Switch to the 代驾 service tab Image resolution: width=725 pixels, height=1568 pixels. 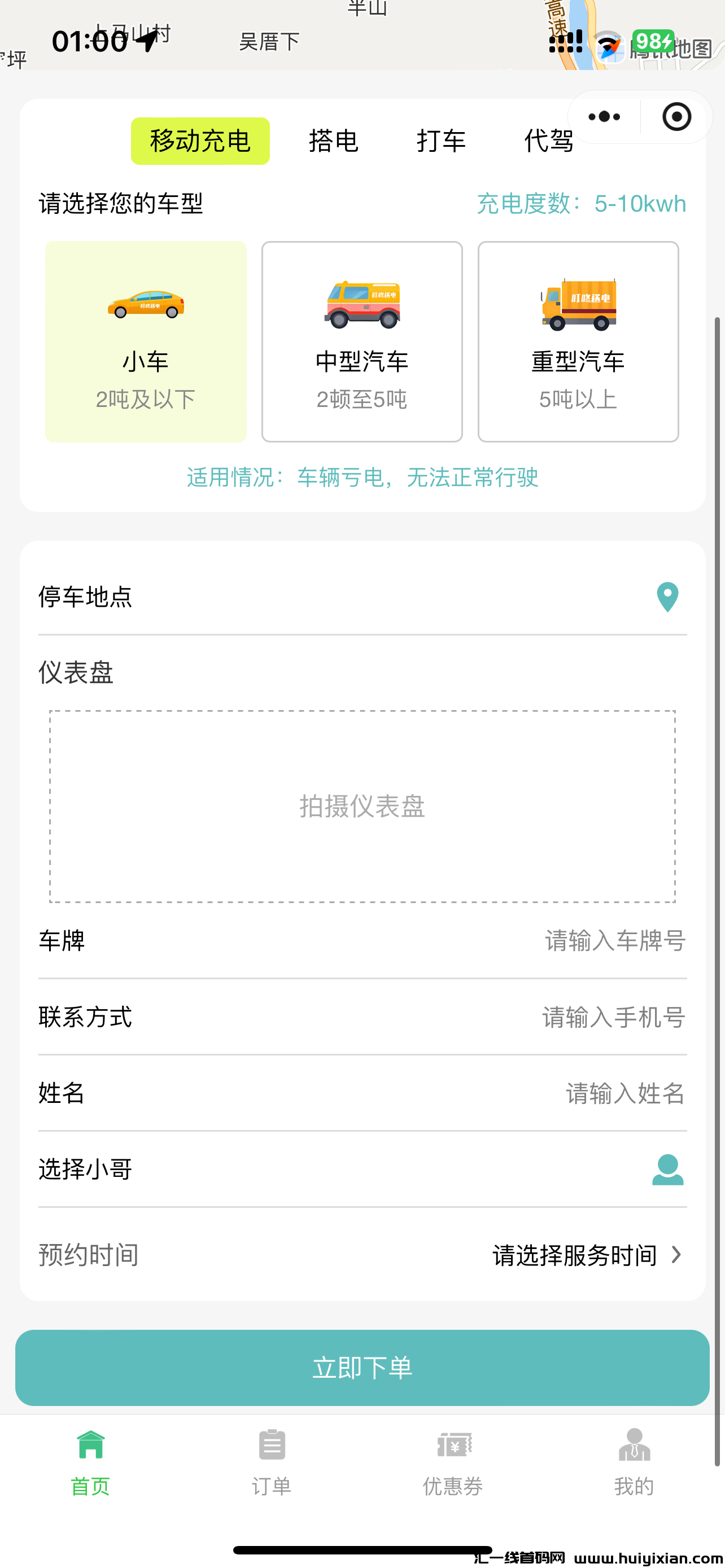click(x=548, y=141)
